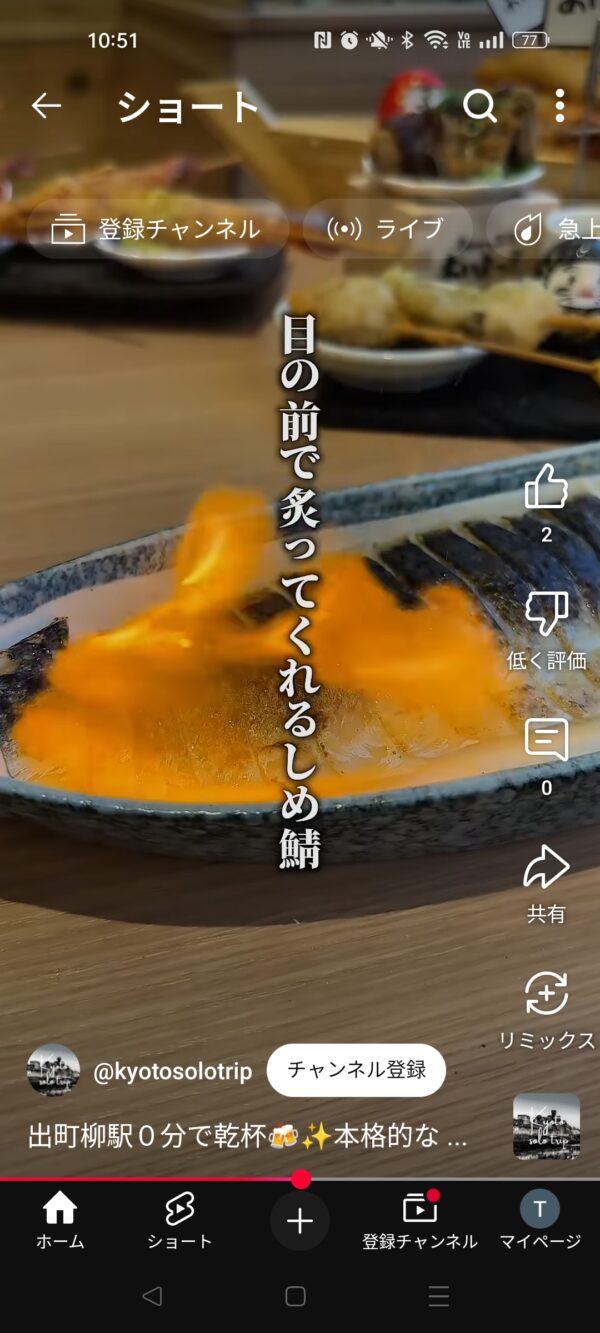Open the comments on this short
This screenshot has height=1333, width=600.
(546, 742)
